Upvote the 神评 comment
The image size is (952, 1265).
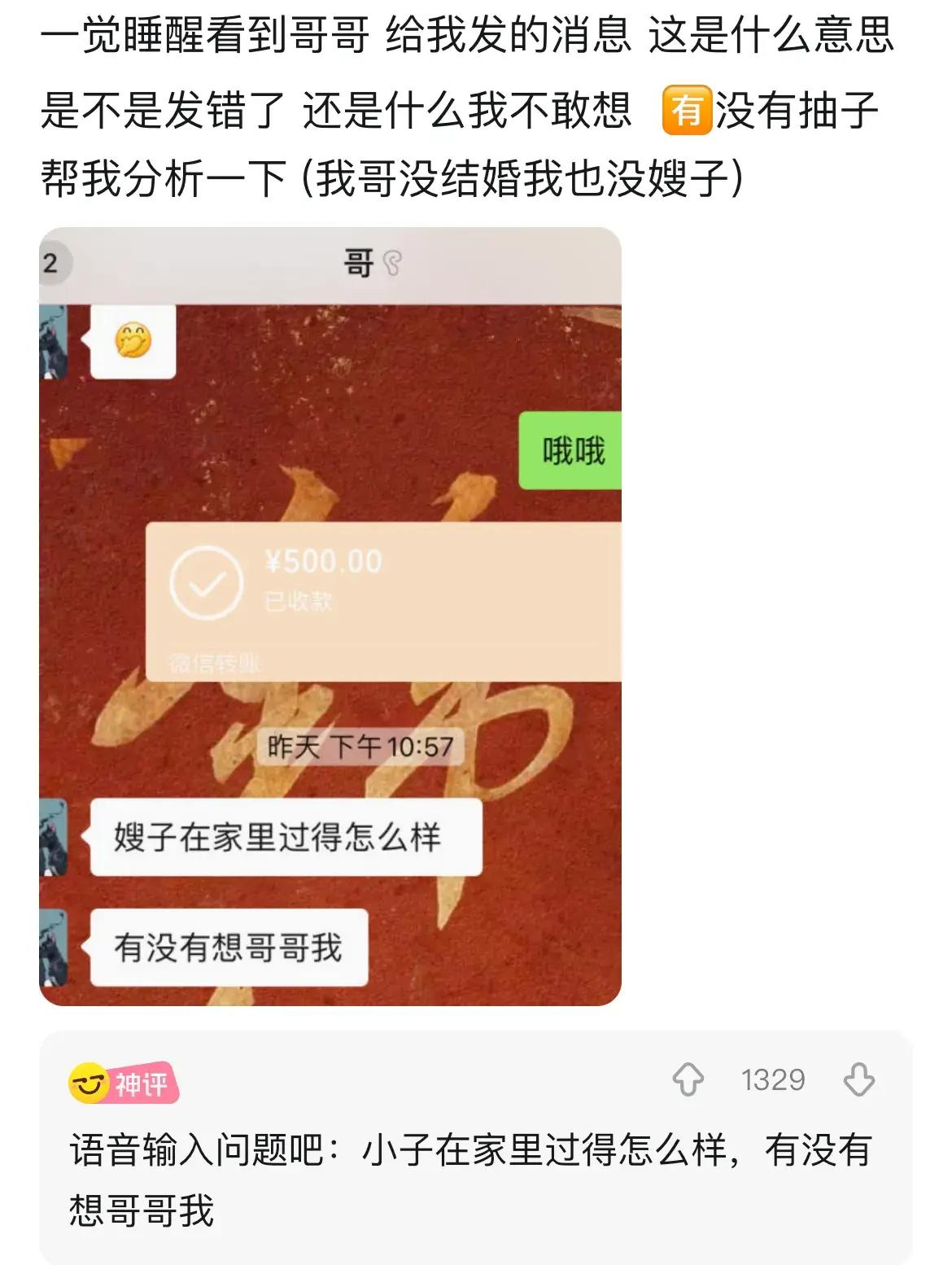[x=688, y=1080]
